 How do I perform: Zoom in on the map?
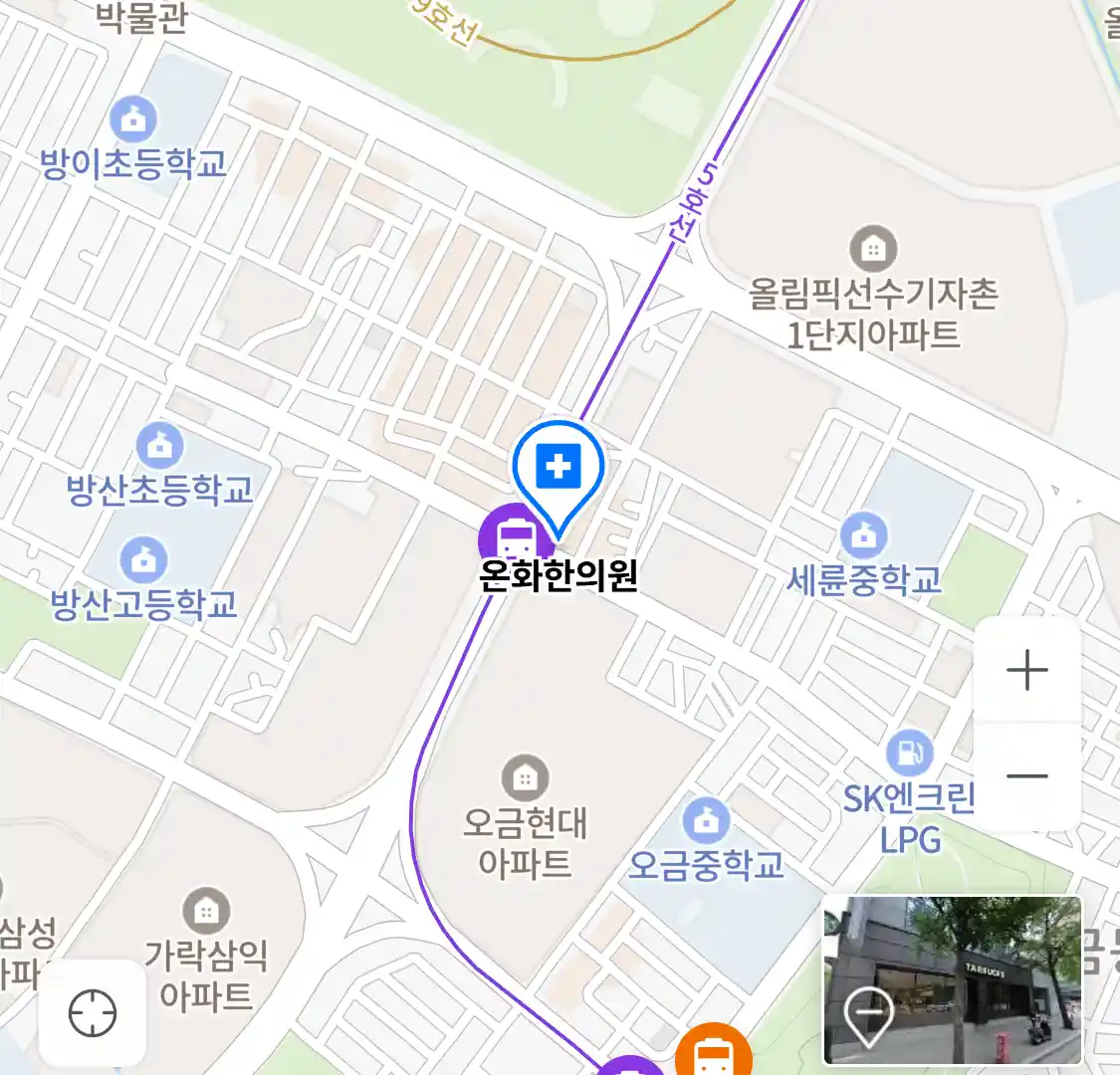[x=1026, y=671]
